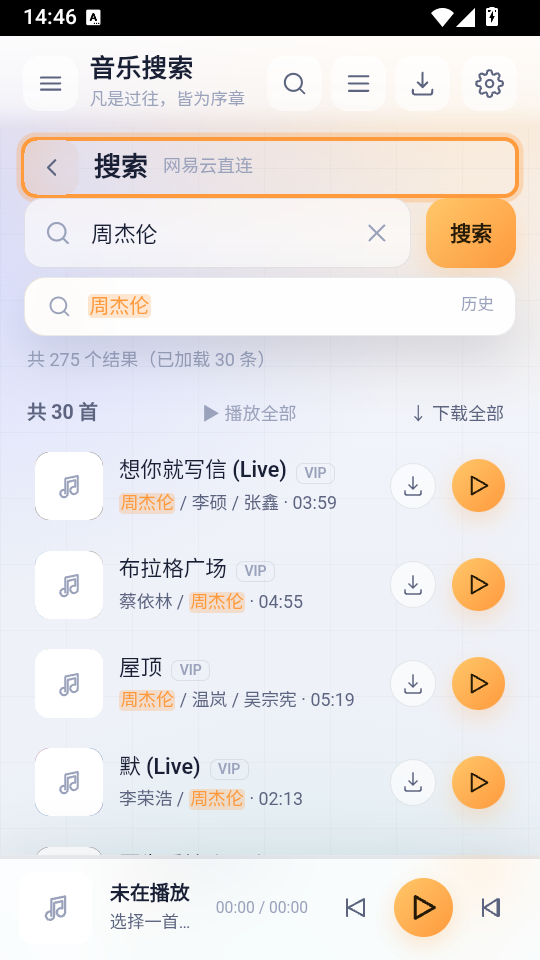This screenshot has width=540, height=960.
Task: Tap the bottom player's large play button
Action: [423, 907]
